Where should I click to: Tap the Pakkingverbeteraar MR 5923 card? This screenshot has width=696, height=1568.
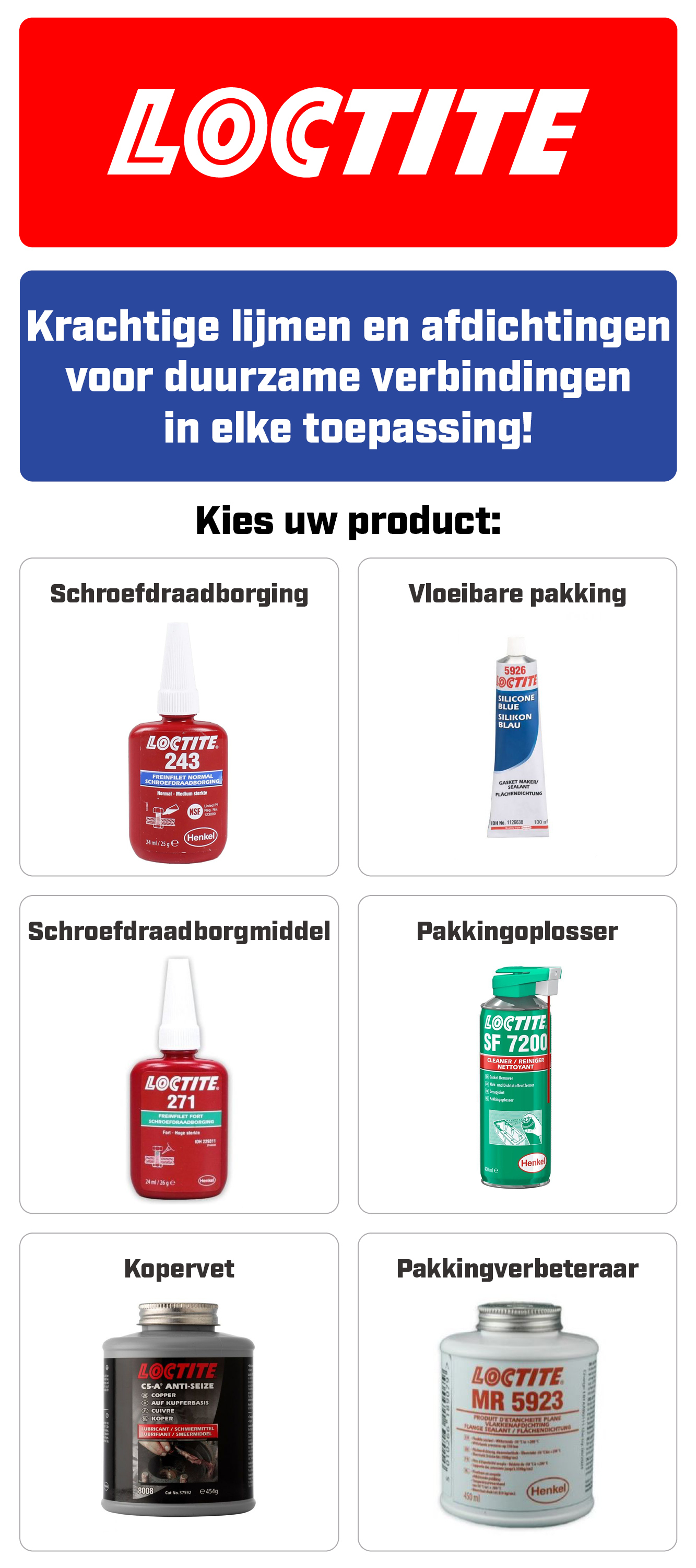click(517, 1391)
